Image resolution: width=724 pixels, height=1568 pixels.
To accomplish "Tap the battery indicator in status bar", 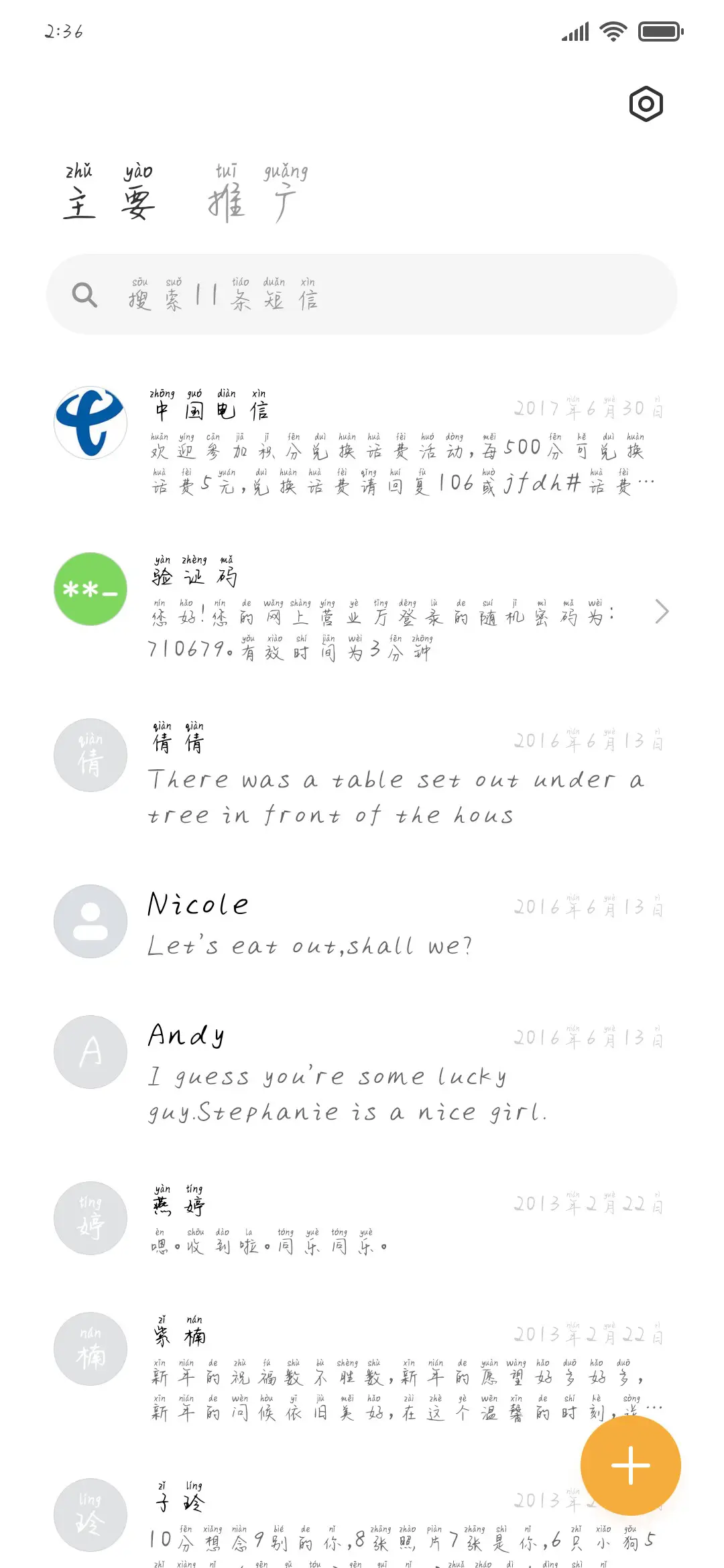I will click(x=659, y=31).
